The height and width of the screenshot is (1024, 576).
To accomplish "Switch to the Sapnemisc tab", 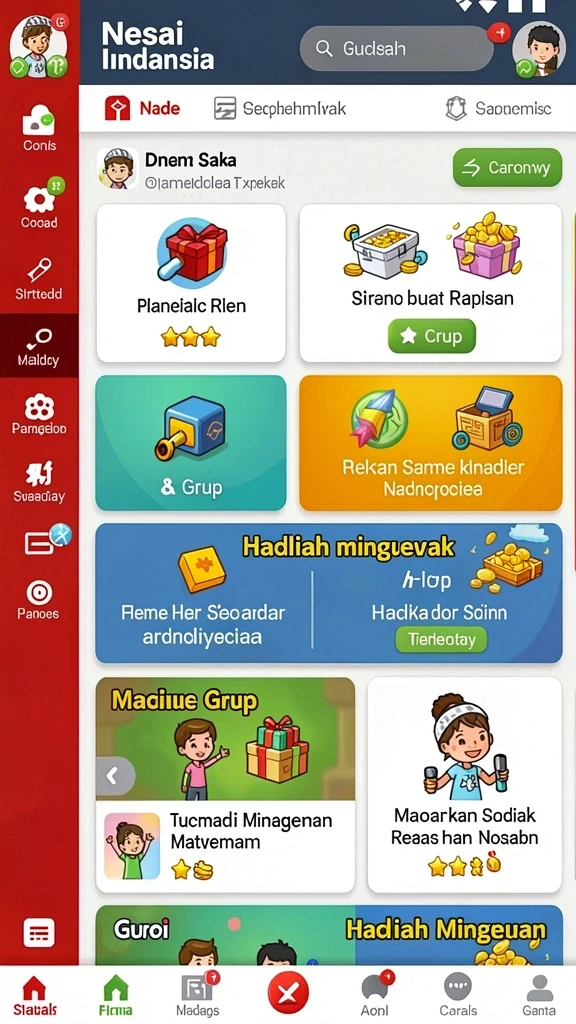I will pyautogui.click(x=498, y=108).
